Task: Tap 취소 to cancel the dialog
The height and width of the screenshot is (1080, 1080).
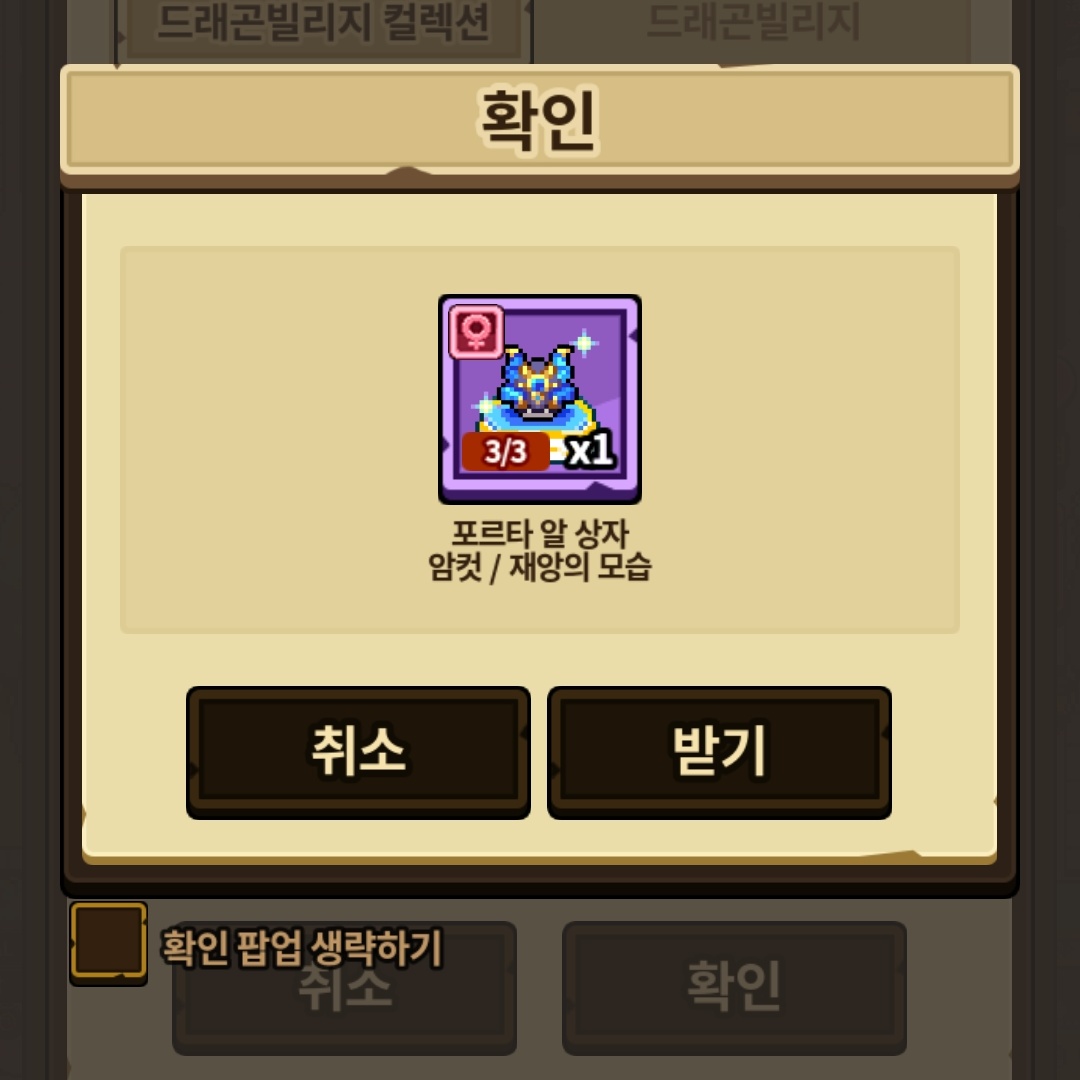Action: tap(358, 752)
